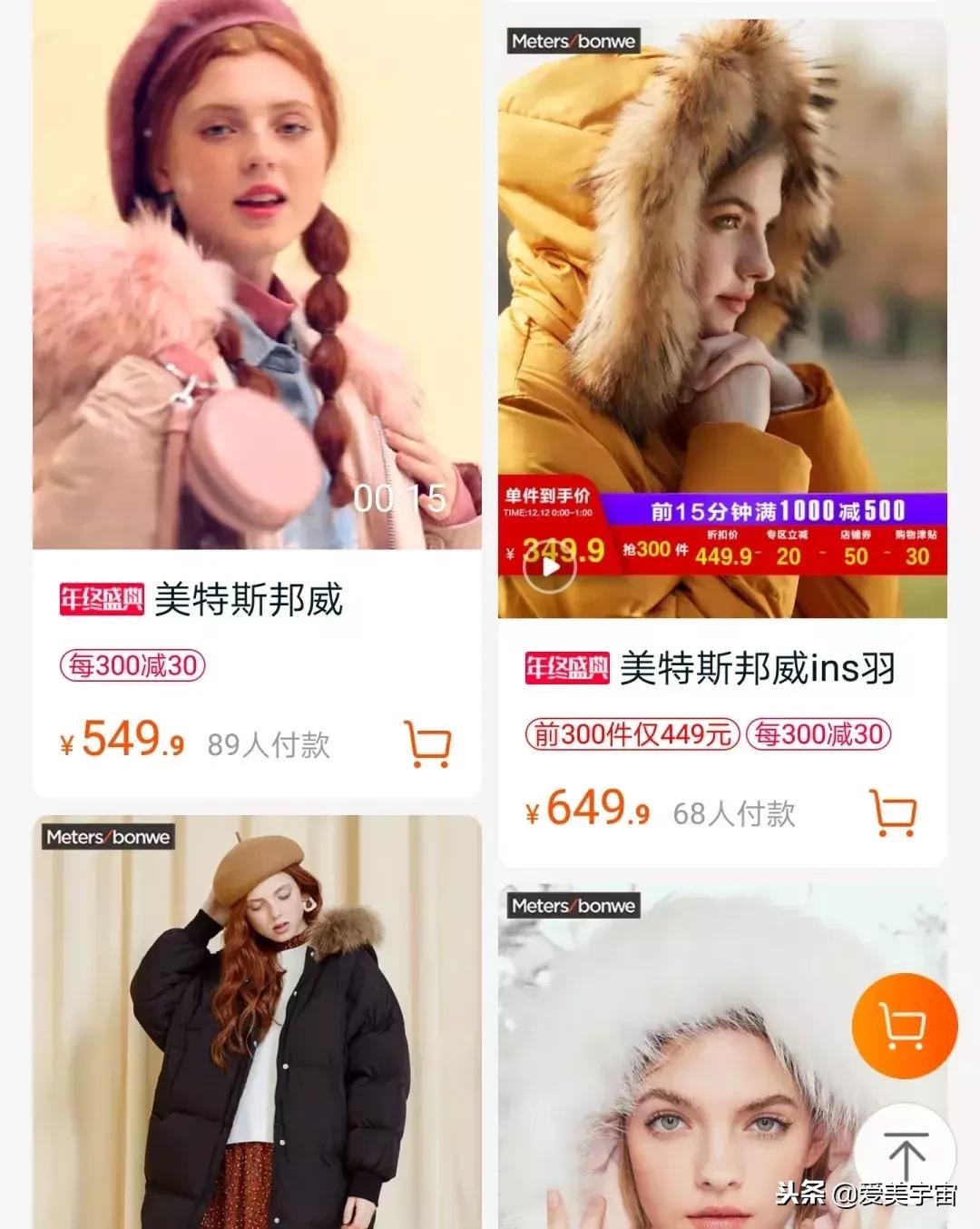980x1229 pixels.
Task: Click the 年终盛典 badge beside 美特斯邦威ins羽
Action: 565,669
